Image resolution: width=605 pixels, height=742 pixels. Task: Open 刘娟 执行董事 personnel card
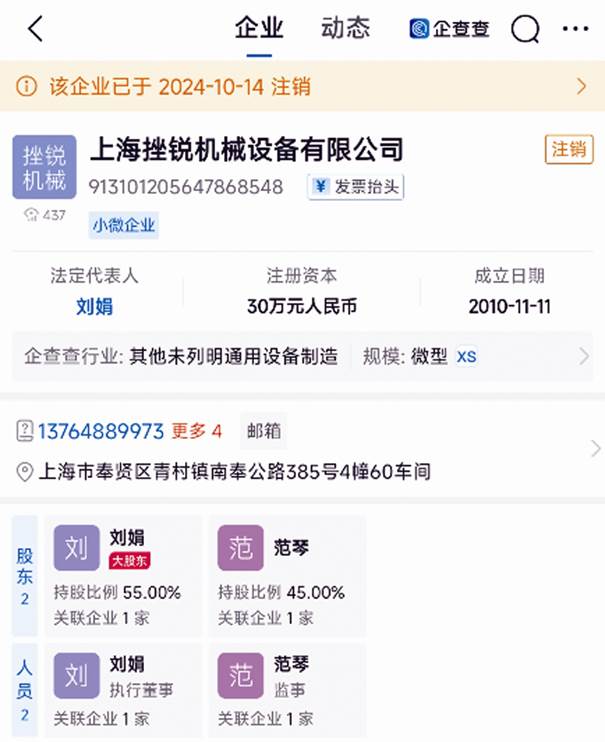click(x=123, y=690)
